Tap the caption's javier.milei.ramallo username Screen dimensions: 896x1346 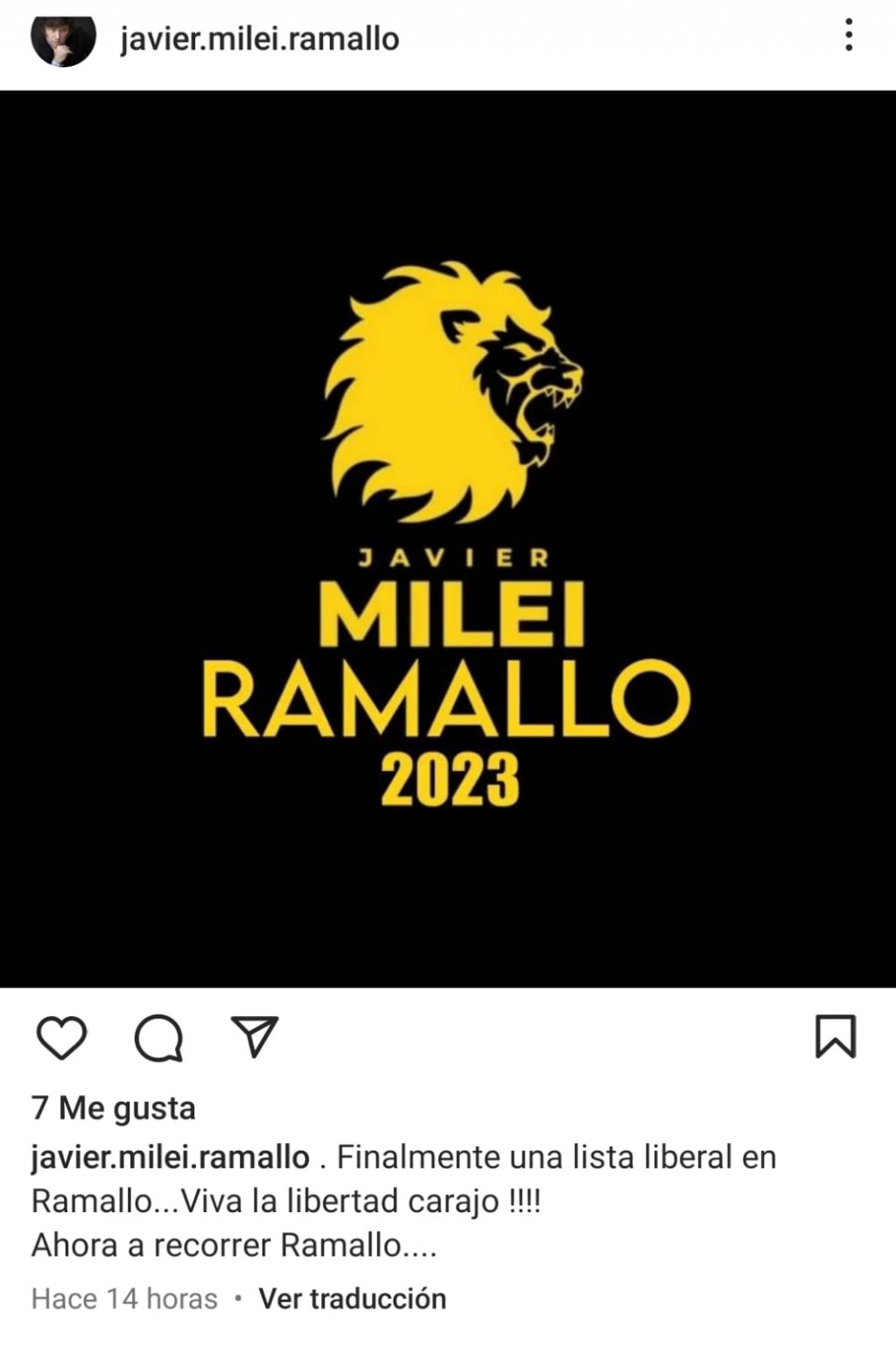coord(171,1157)
